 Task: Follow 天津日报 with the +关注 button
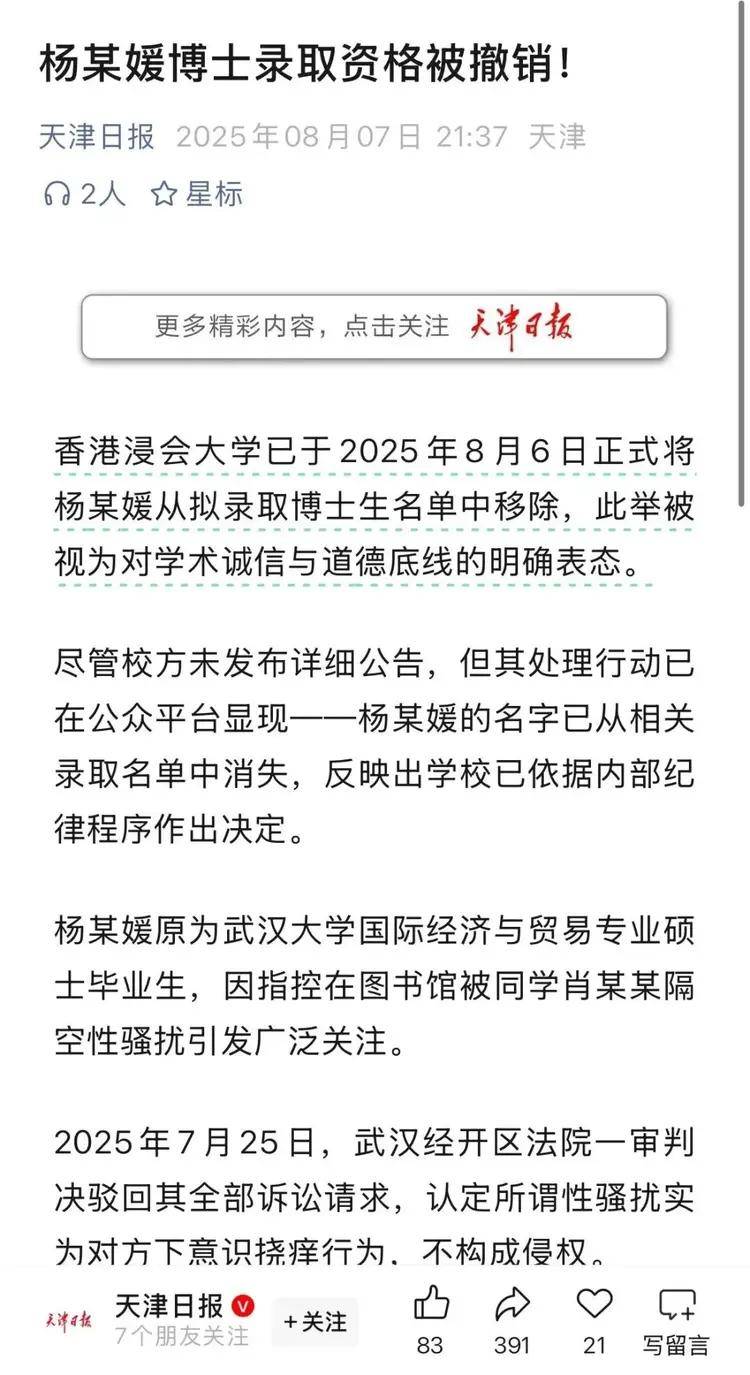point(315,1322)
